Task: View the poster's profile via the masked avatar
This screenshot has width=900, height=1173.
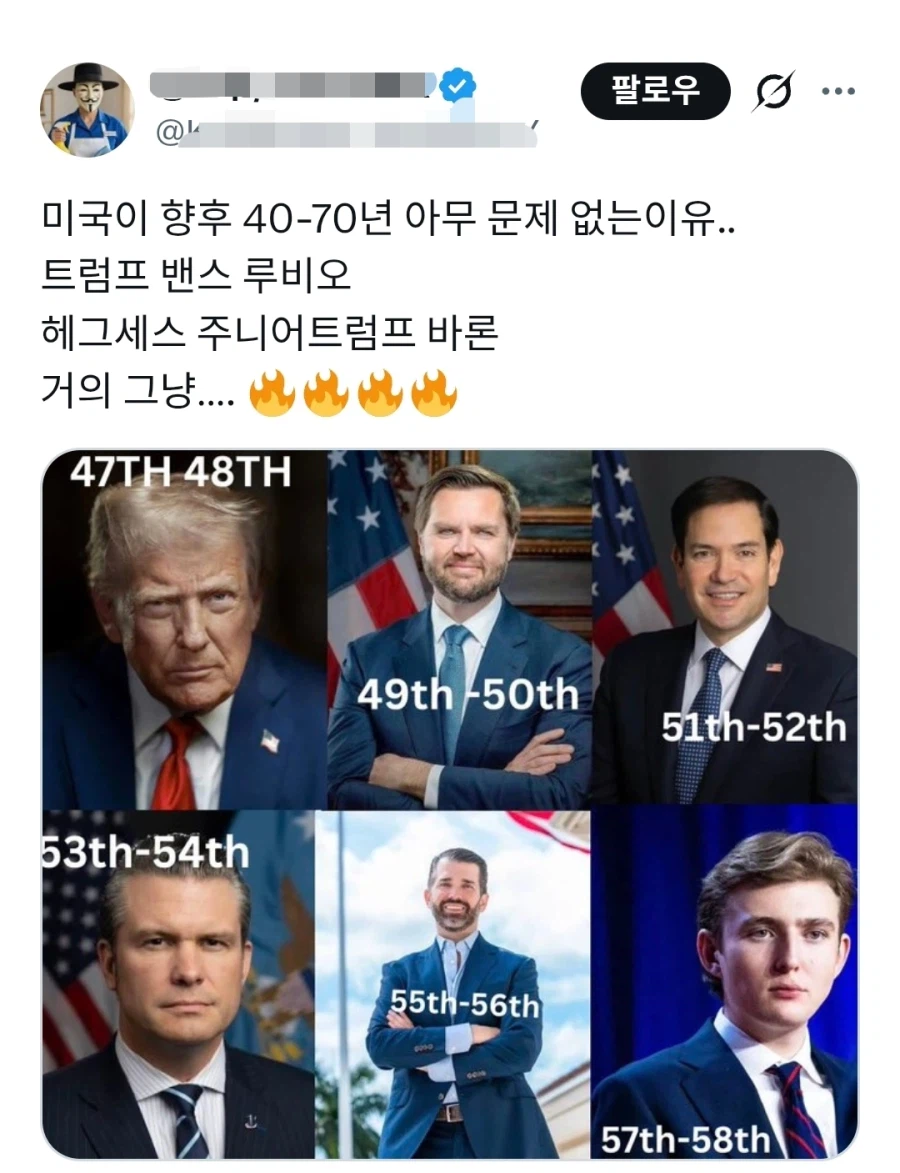Action: coord(87,109)
